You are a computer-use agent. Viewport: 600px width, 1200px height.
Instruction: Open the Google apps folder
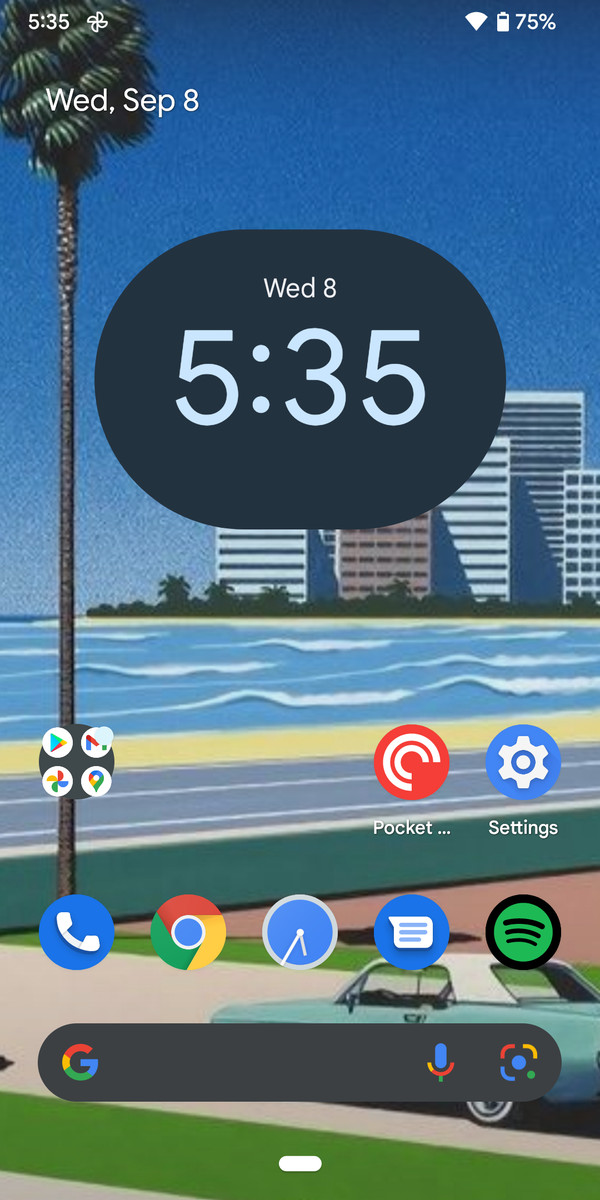tap(77, 762)
